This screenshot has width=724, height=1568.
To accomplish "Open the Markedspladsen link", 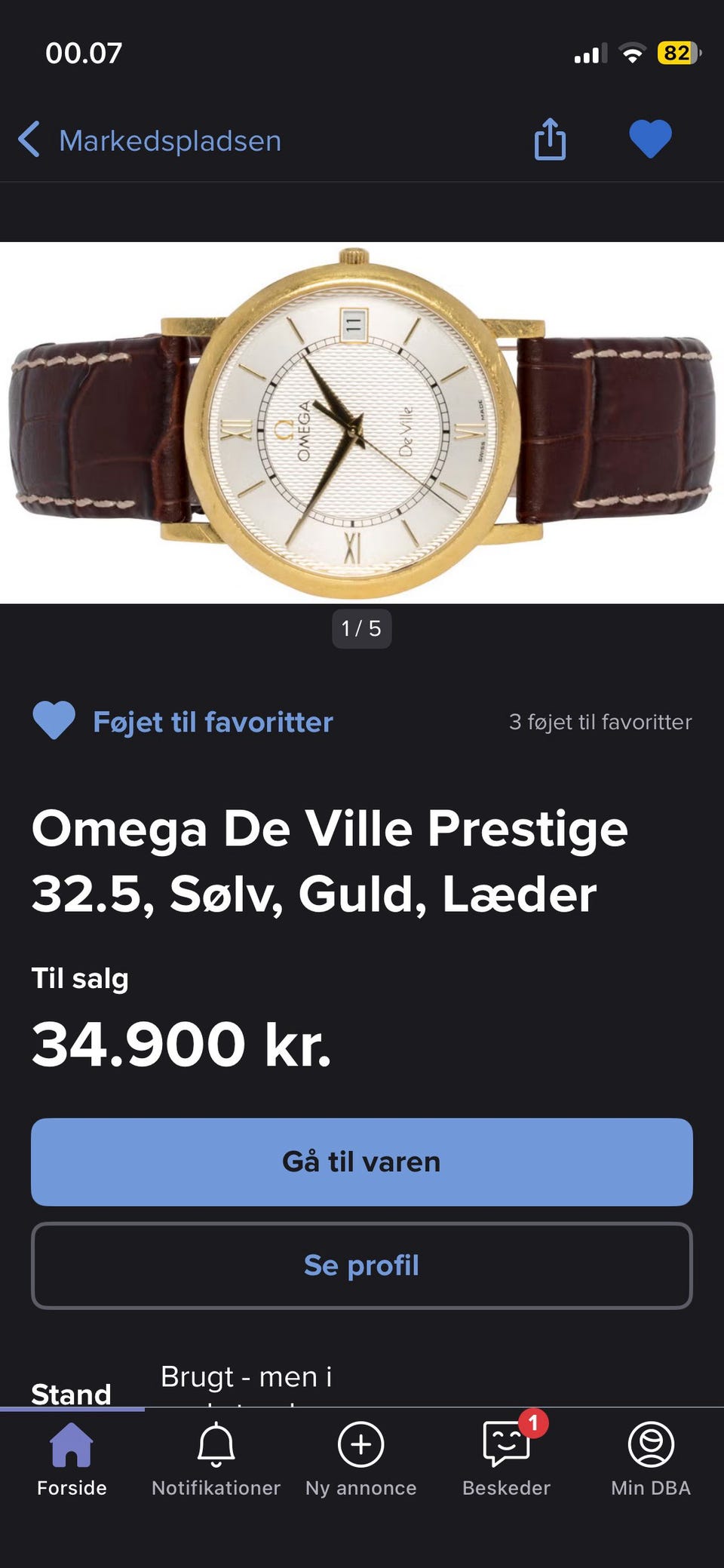I will [170, 140].
